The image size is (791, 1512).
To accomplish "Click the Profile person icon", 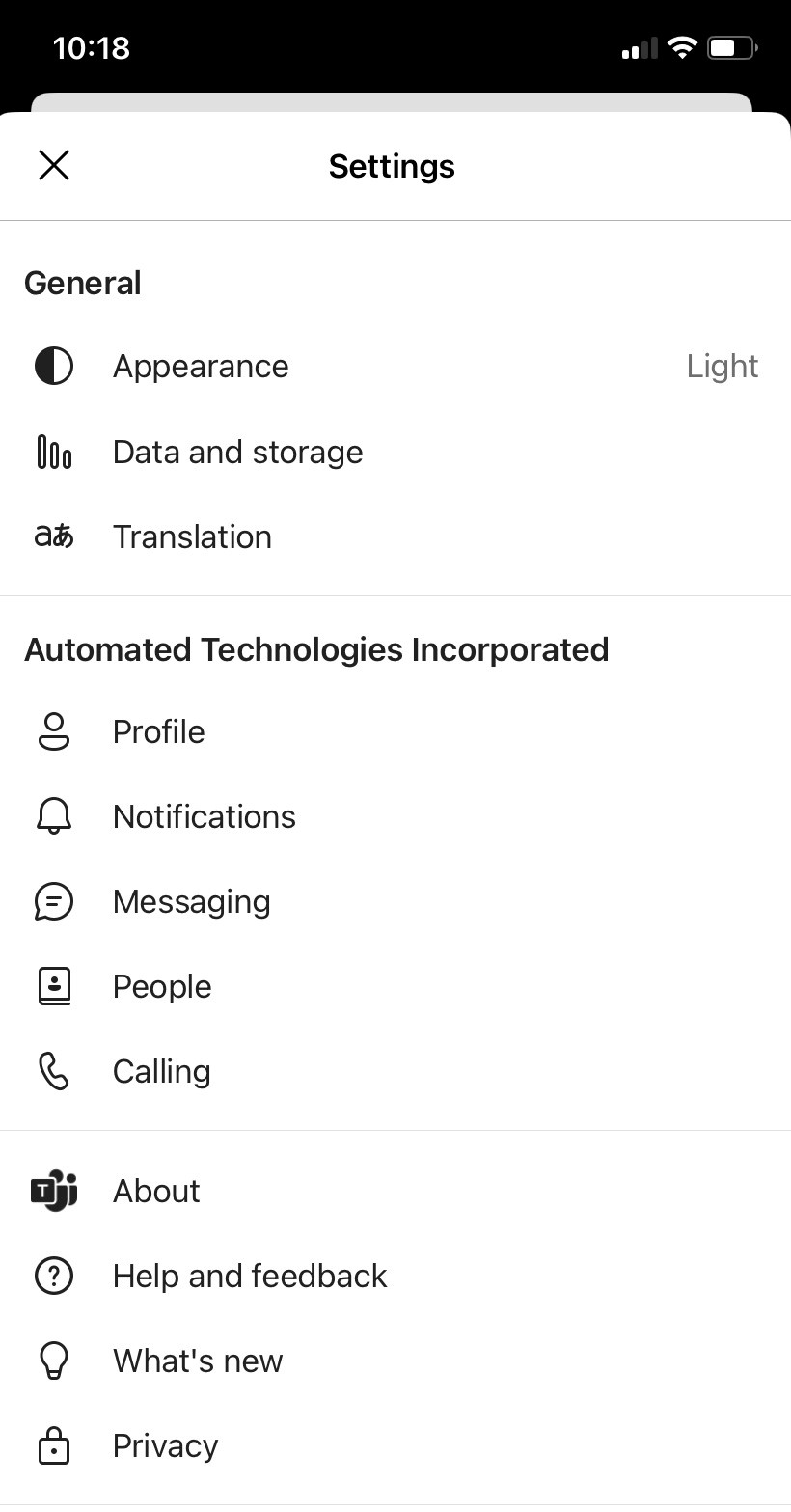I will [54, 731].
